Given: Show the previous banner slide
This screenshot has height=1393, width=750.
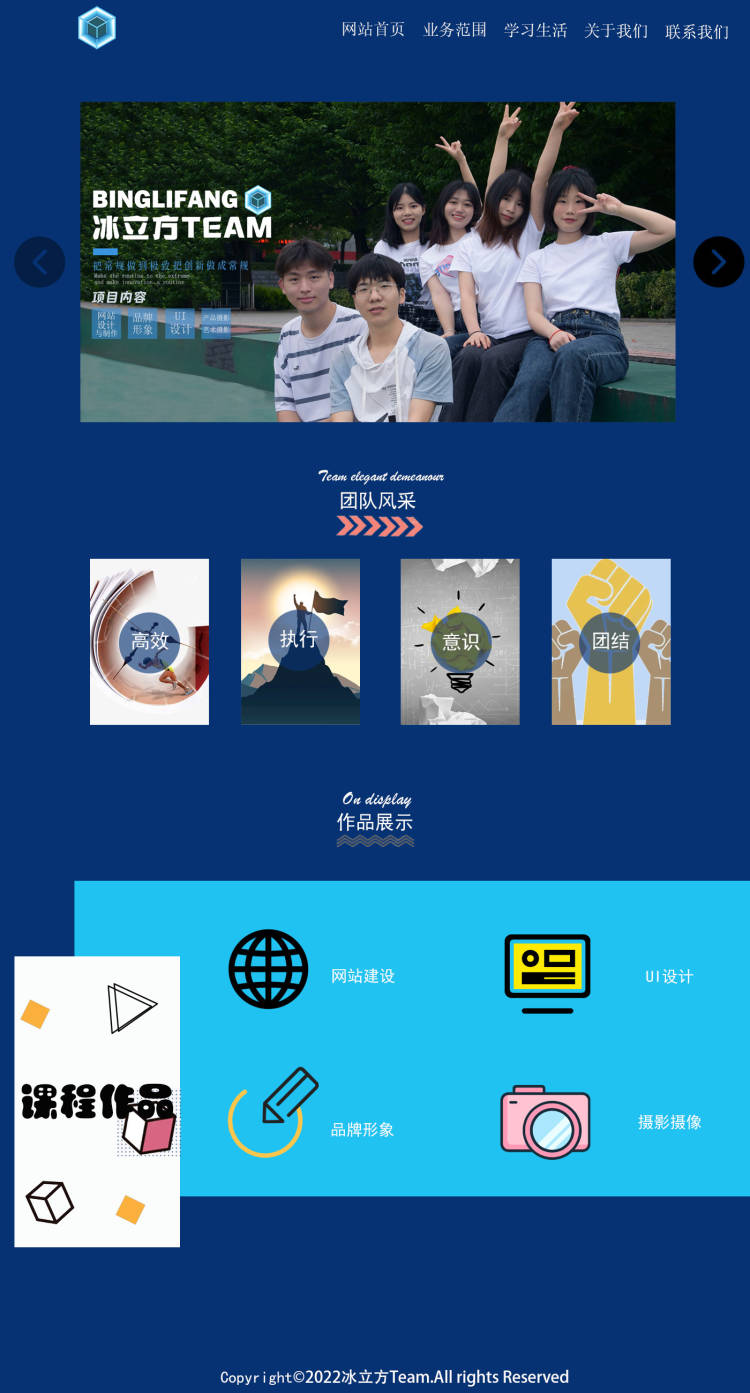Looking at the screenshot, I should pos(40,262).
